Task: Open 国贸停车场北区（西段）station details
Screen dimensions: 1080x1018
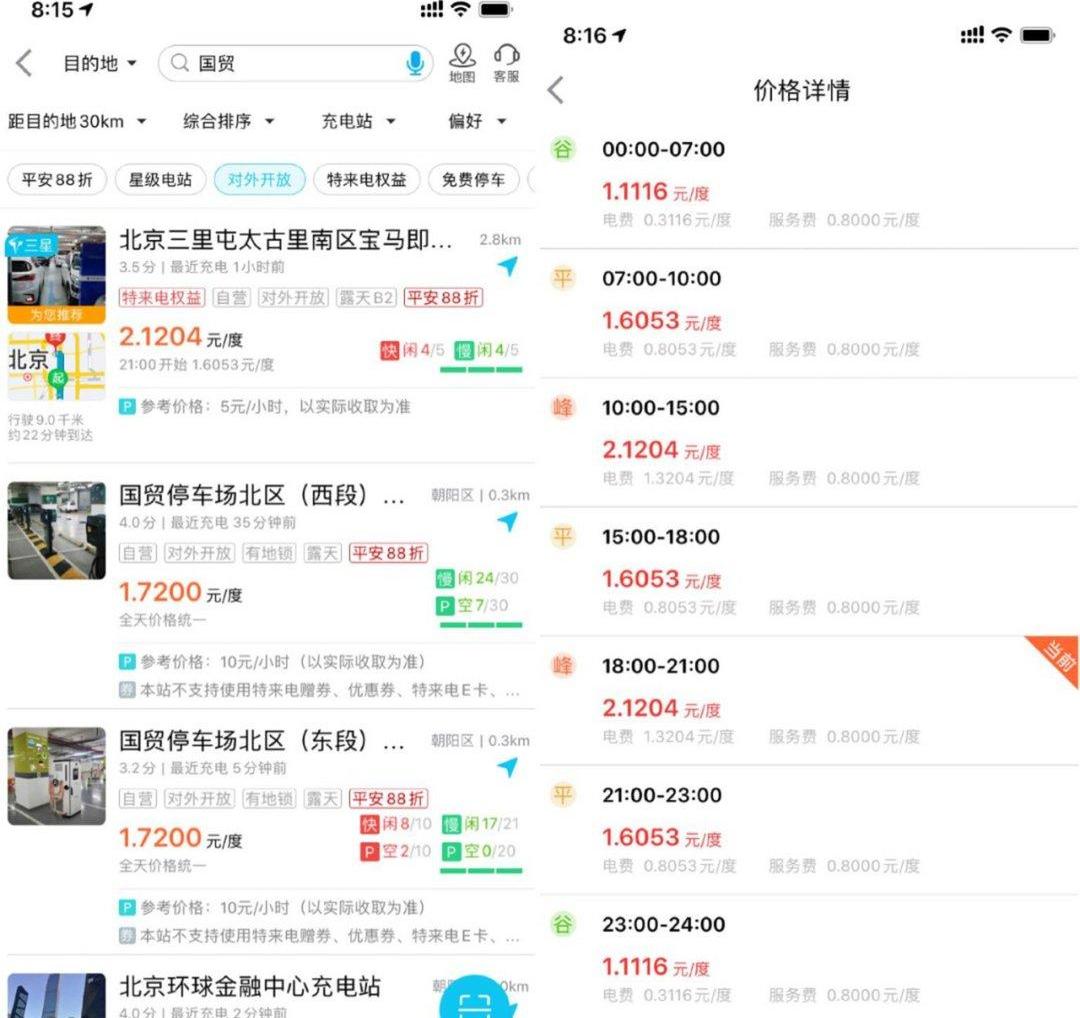Action: click(x=262, y=496)
